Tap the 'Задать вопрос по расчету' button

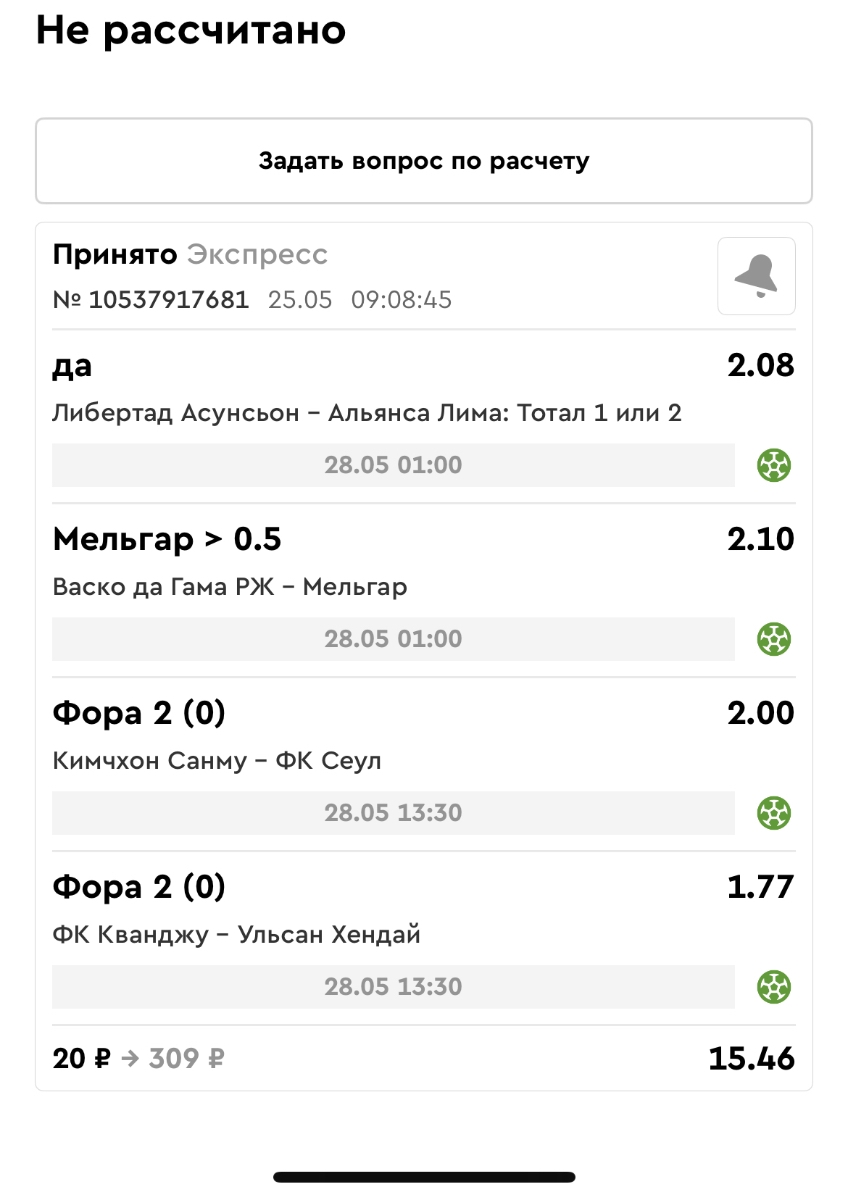(423, 161)
